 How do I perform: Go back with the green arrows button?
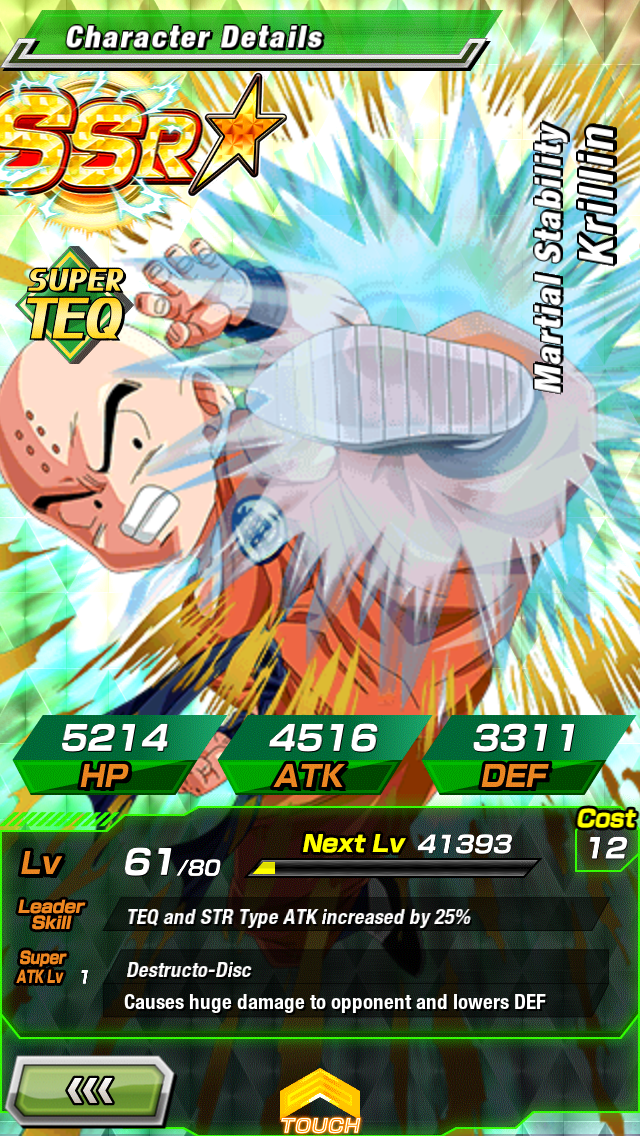(x=90, y=1089)
